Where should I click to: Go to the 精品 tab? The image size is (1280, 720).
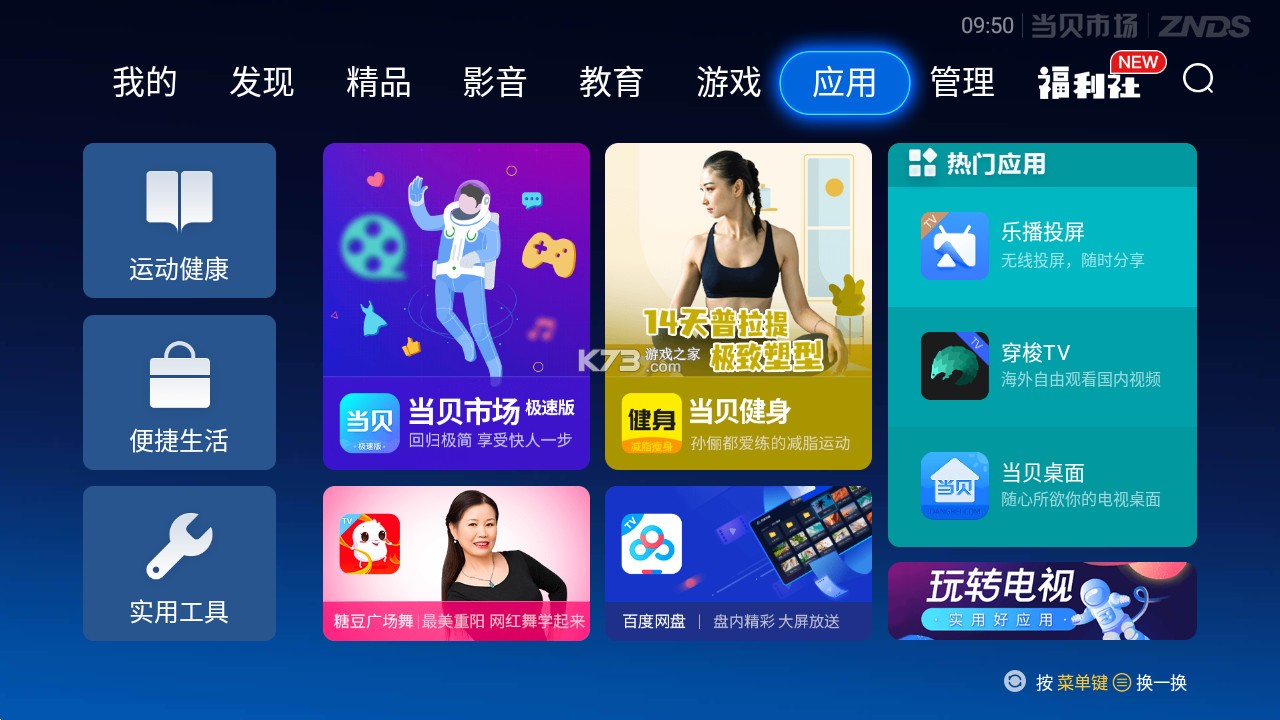coord(379,82)
